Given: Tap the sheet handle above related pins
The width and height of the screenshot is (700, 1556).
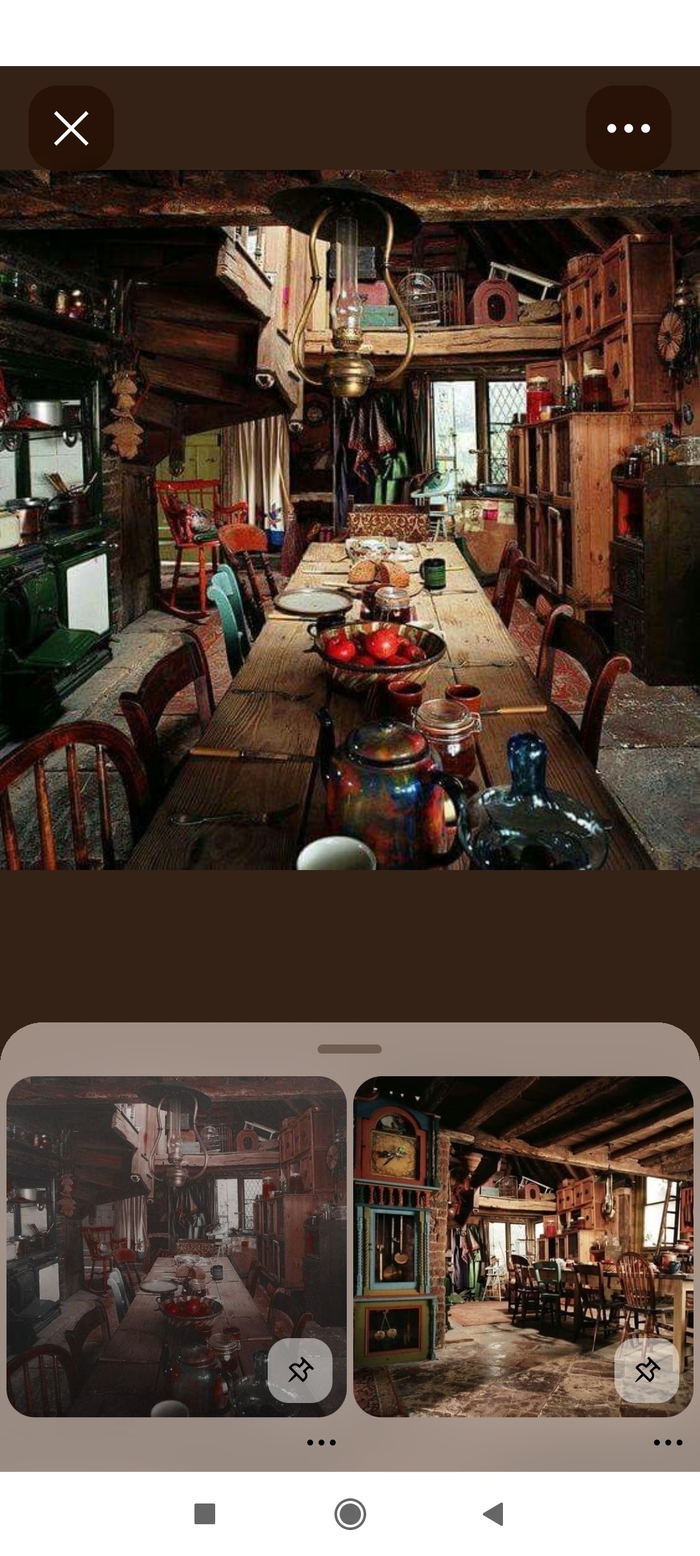Looking at the screenshot, I should pos(349,1049).
